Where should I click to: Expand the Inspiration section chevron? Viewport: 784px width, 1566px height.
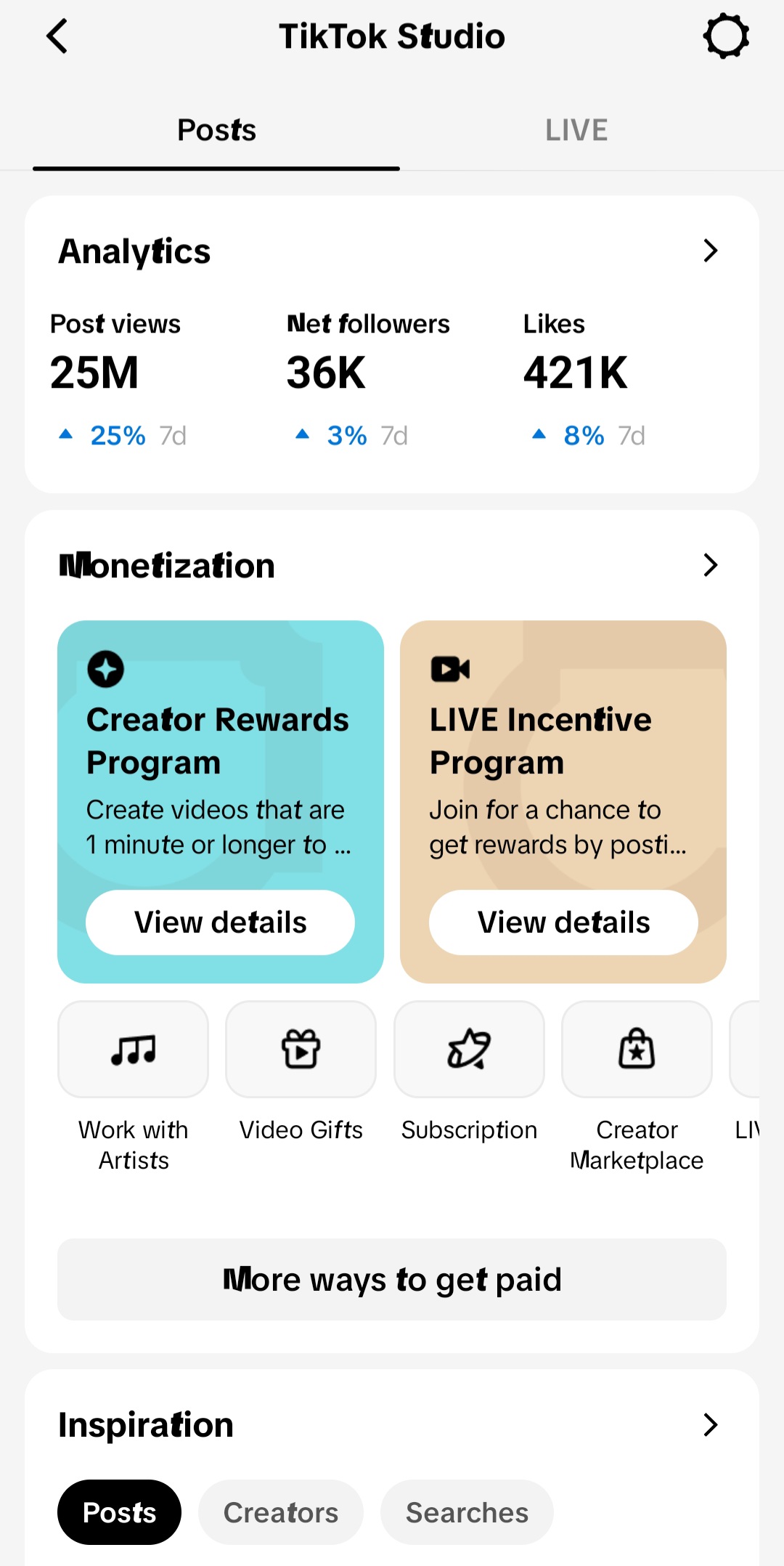711,1425
